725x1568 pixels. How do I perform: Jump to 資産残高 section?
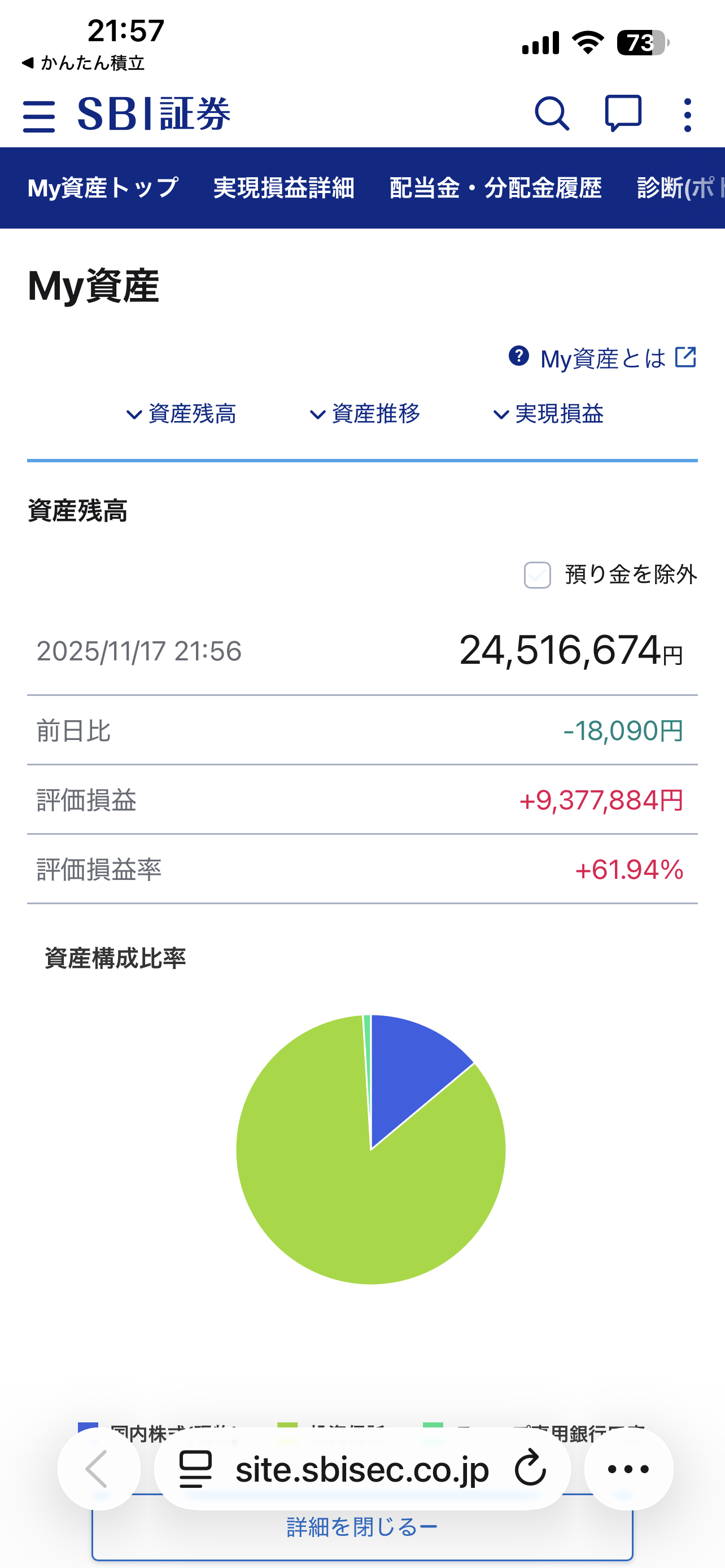point(181,414)
